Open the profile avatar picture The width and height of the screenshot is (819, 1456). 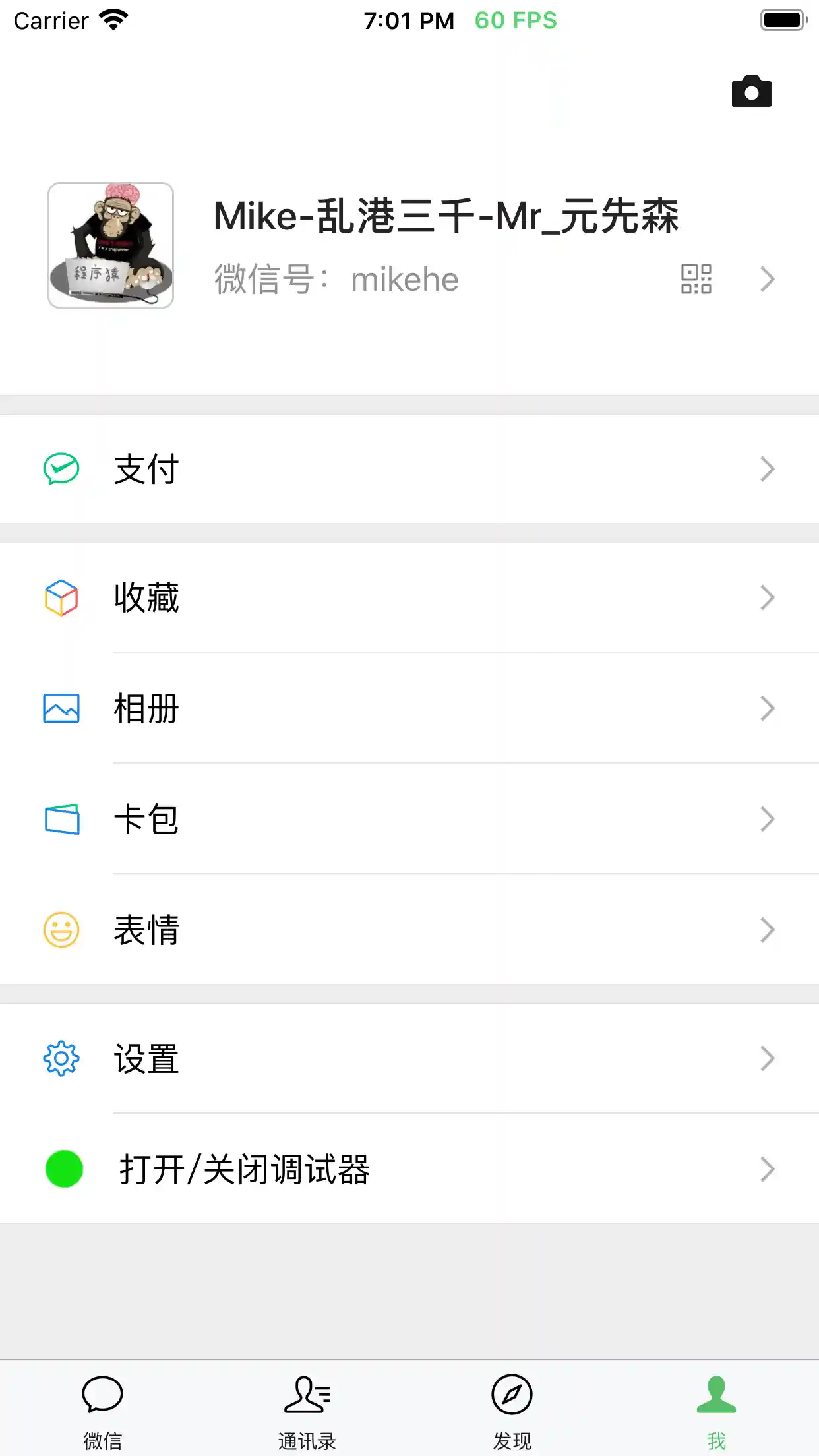[x=111, y=245]
